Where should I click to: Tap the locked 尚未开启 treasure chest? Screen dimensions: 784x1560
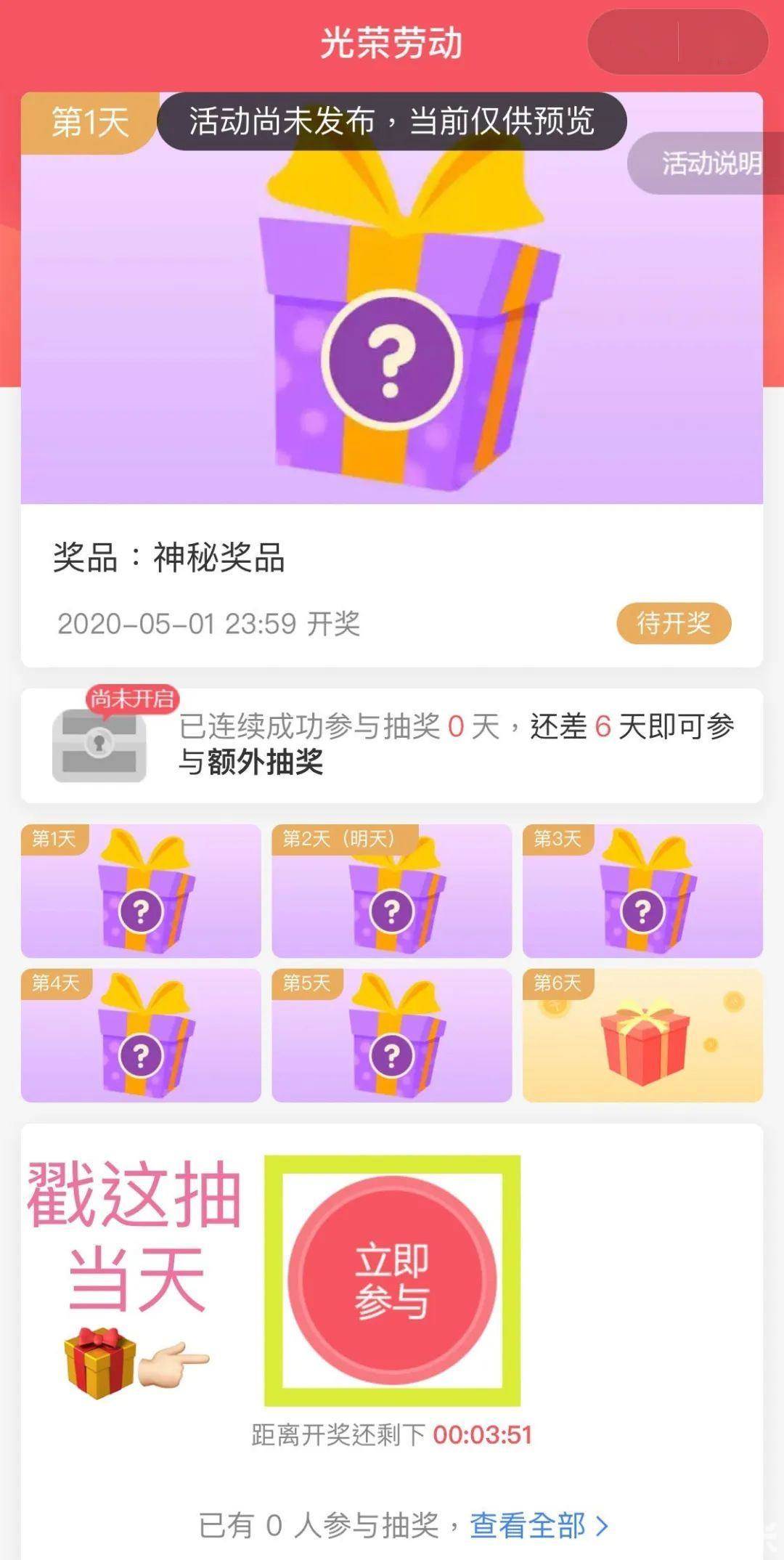coord(99,744)
